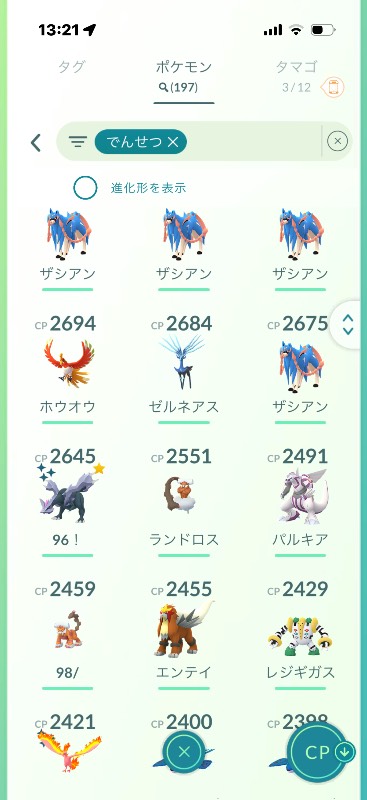The height and width of the screenshot is (800, 367).
Task: Enable the 進化形を表示 option
Action: (x=85, y=188)
